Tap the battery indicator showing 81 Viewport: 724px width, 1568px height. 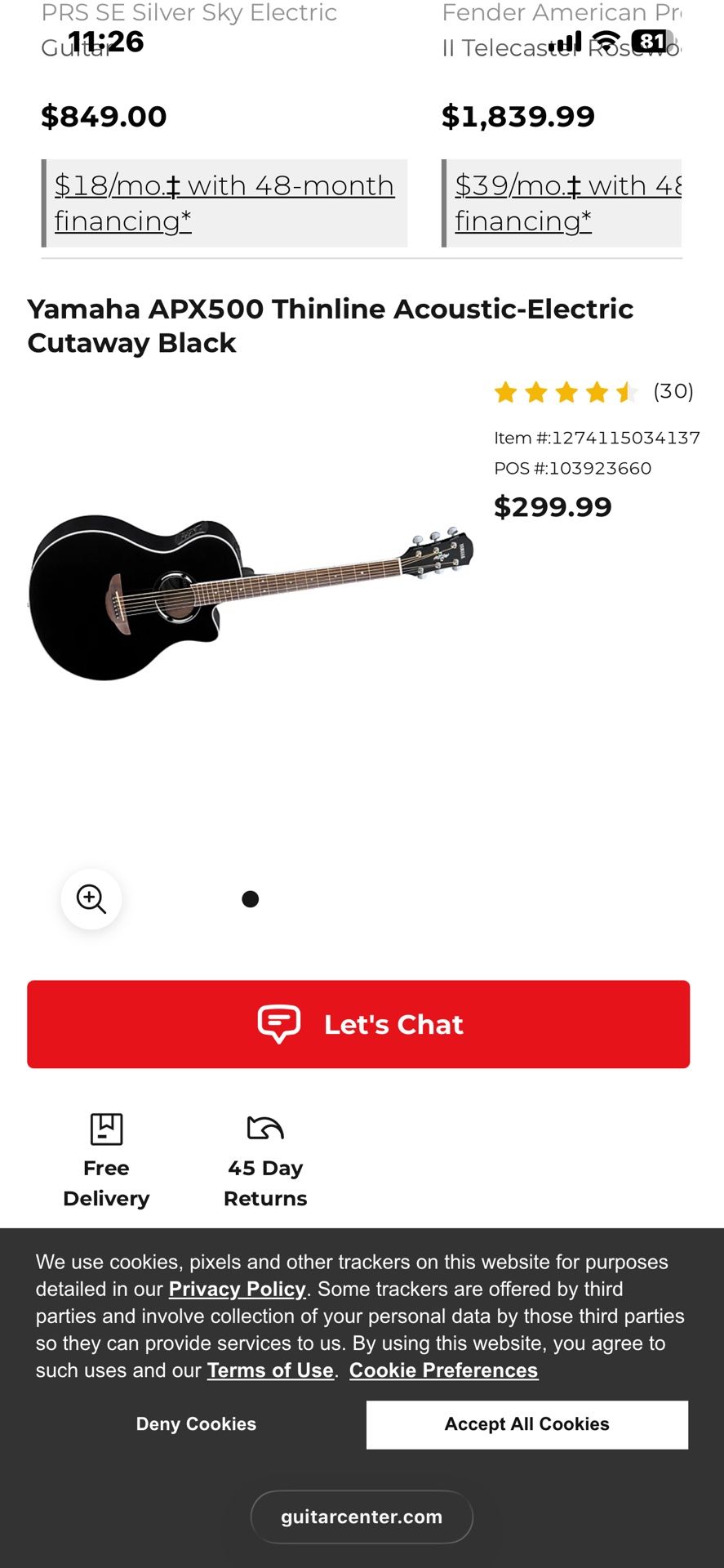click(x=649, y=40)
